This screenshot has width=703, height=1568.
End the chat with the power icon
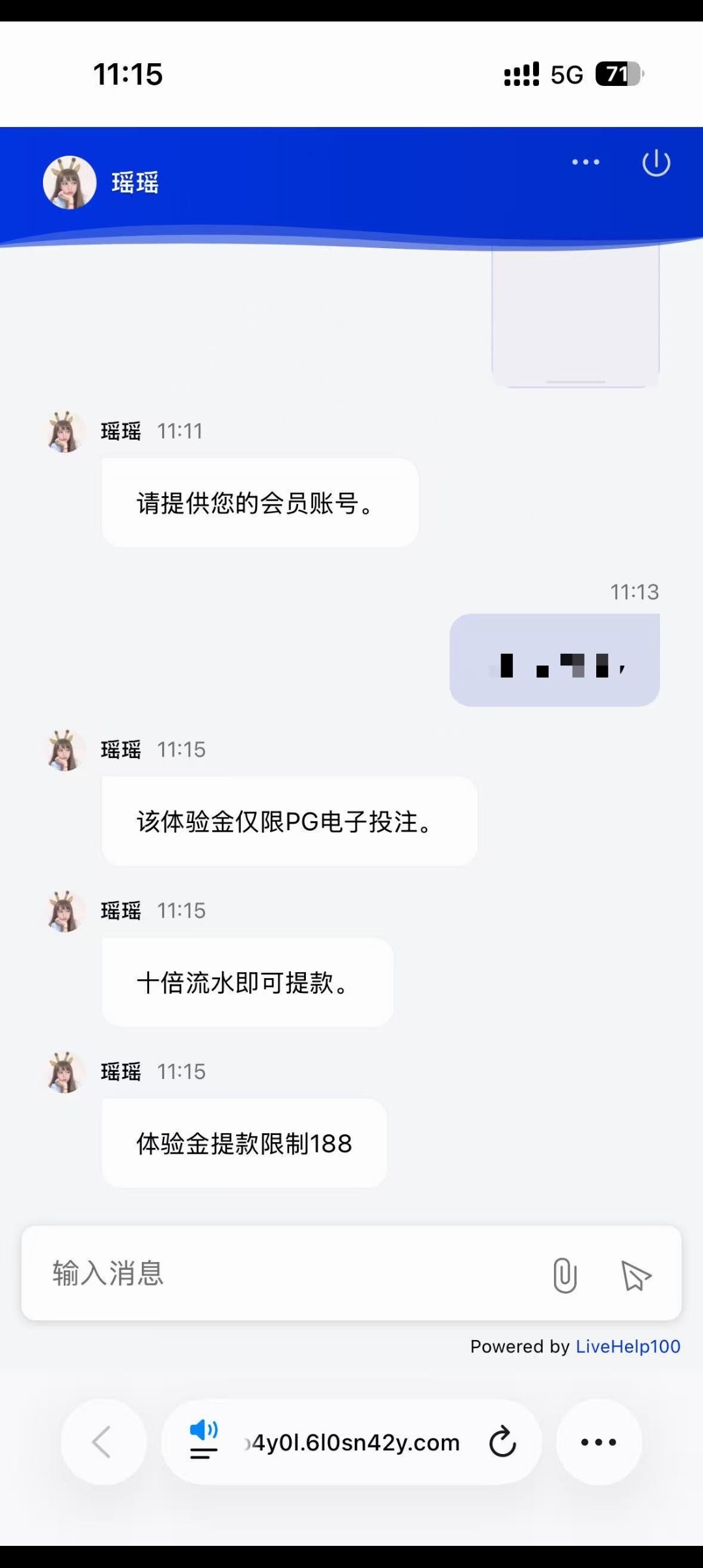pos(656,163)
